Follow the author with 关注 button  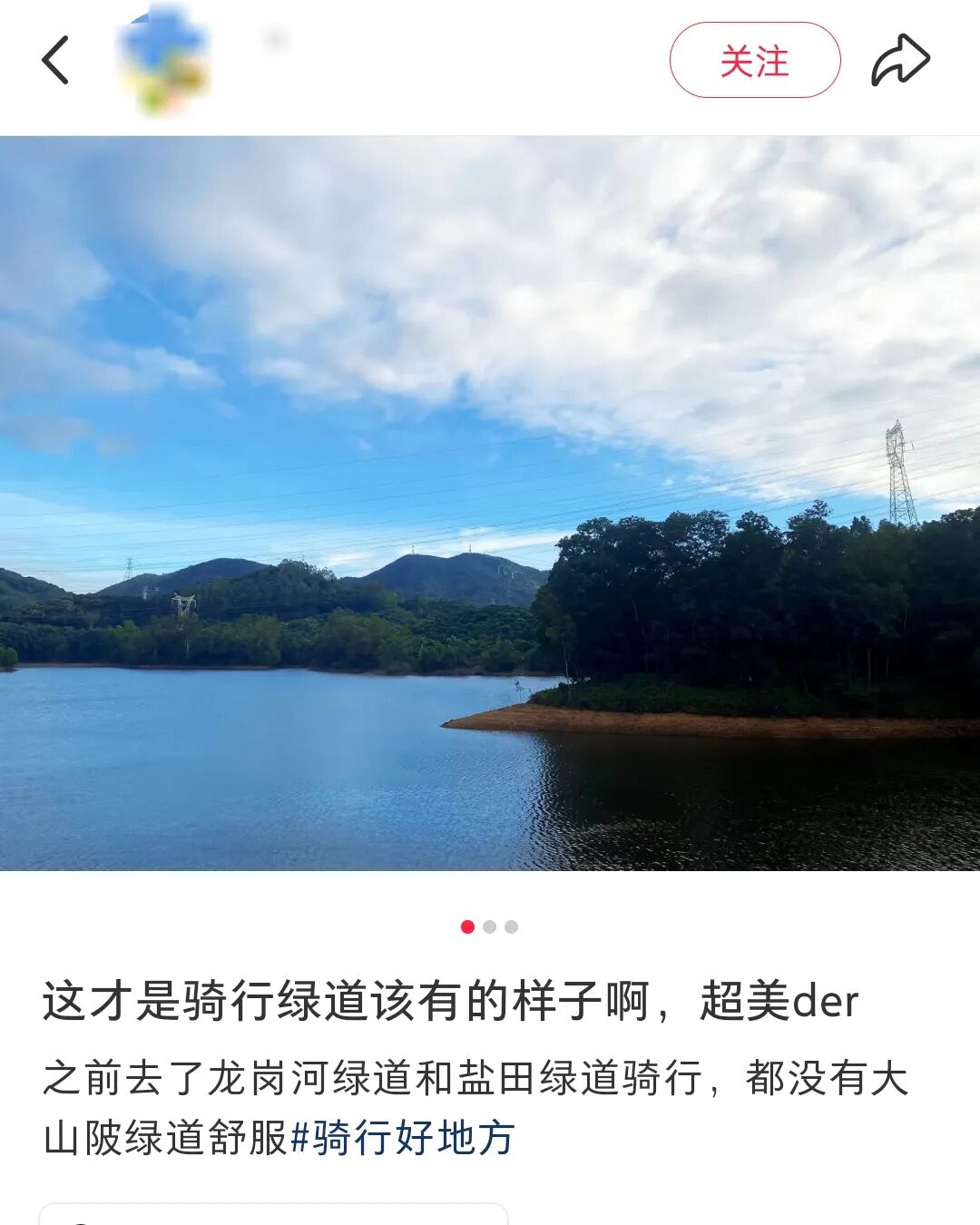coord(754,61)
